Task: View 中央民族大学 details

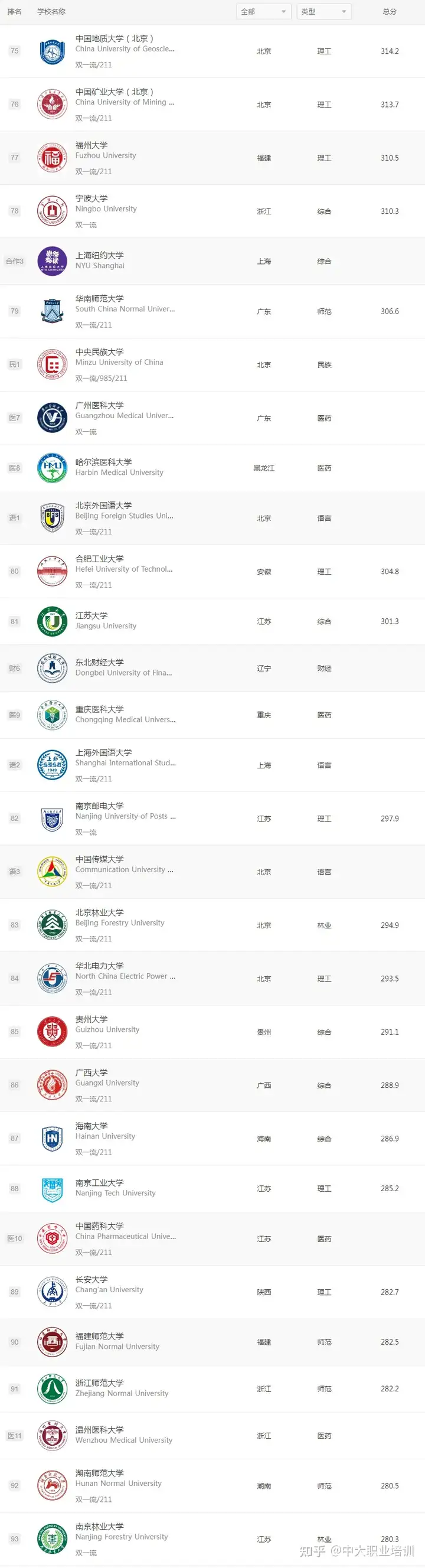Action: point(212,364)
